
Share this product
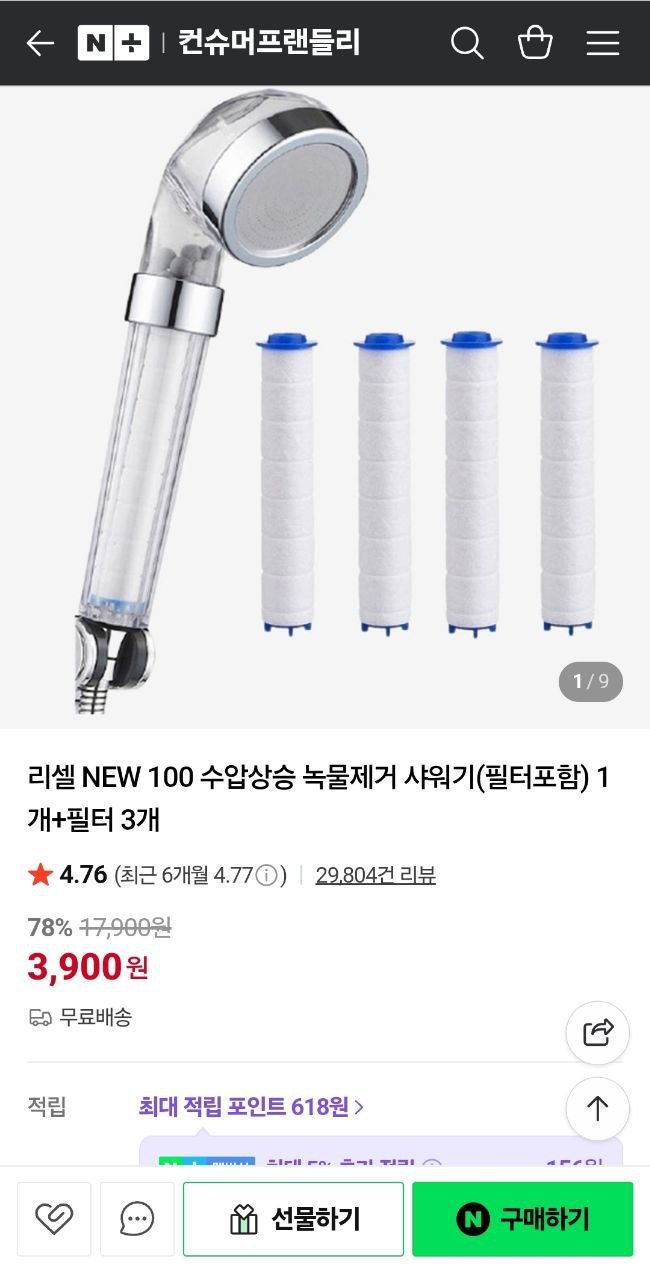[x=597, y=1032]
